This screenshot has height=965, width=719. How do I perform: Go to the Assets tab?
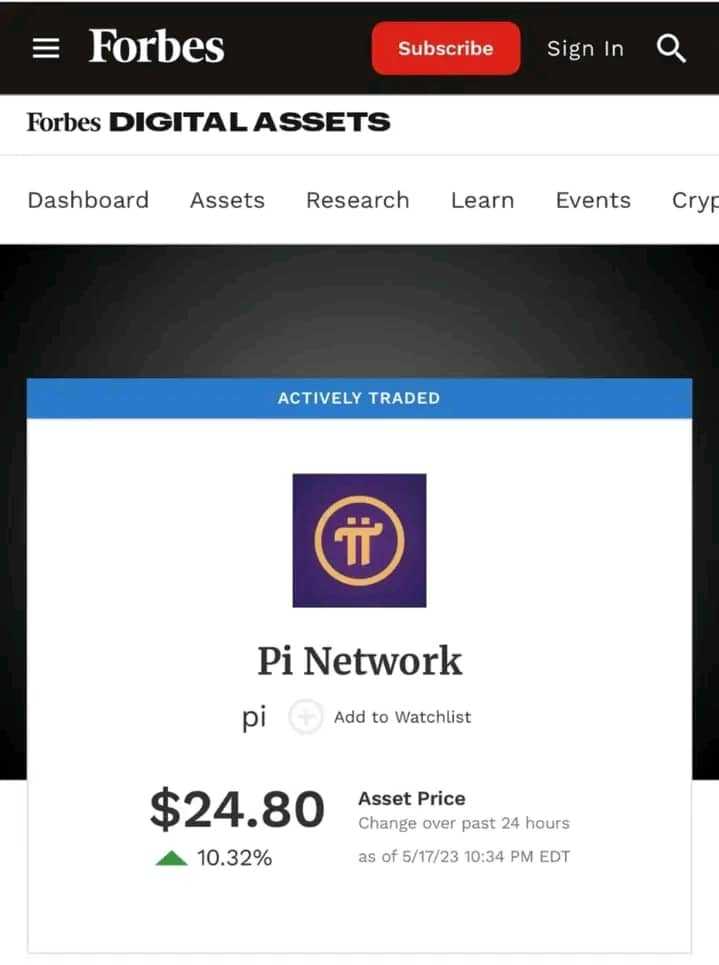[227, 200]
